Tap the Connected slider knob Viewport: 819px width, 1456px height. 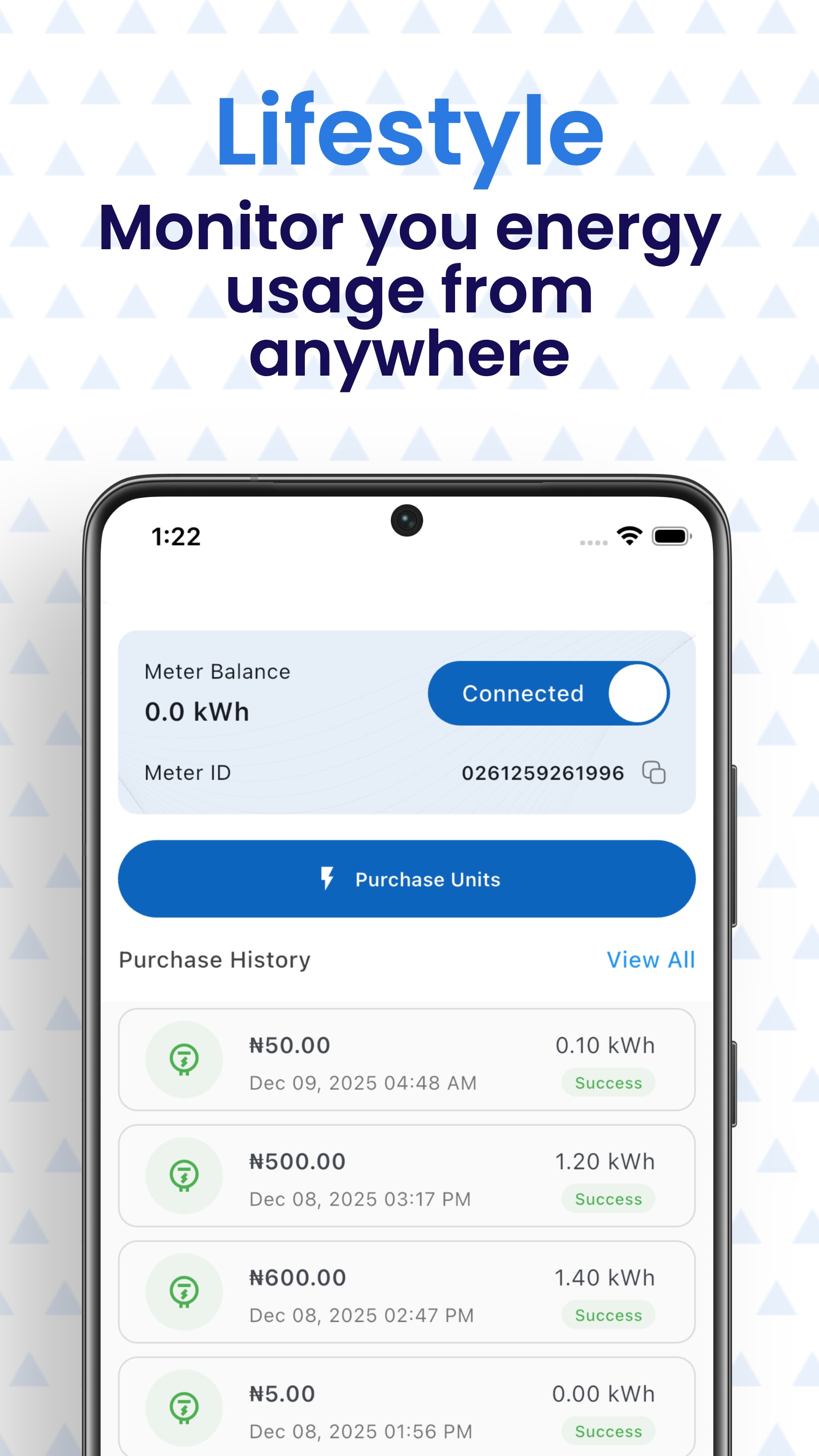pyautogui.click(x=638, y=693)
